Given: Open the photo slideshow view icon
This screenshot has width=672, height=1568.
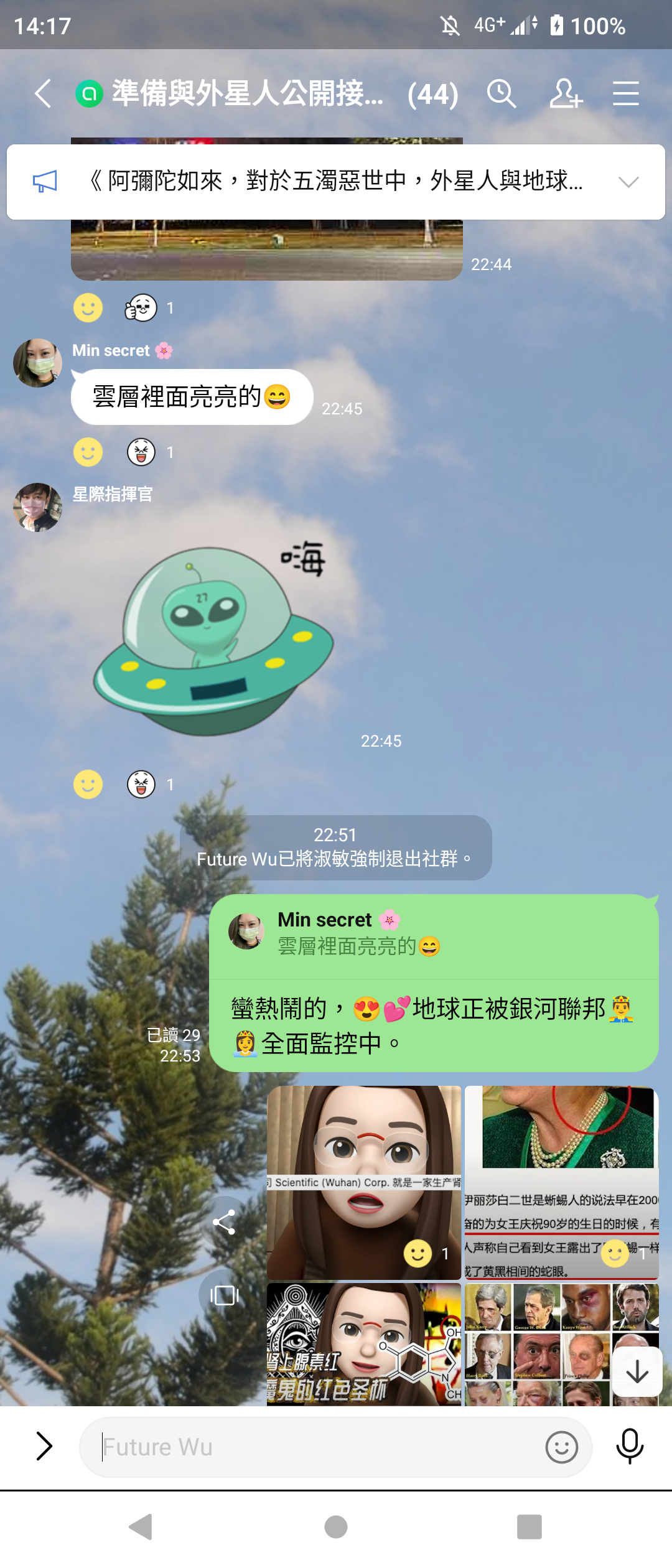Looking at the screenshot, I should [x=224, y=1296].
